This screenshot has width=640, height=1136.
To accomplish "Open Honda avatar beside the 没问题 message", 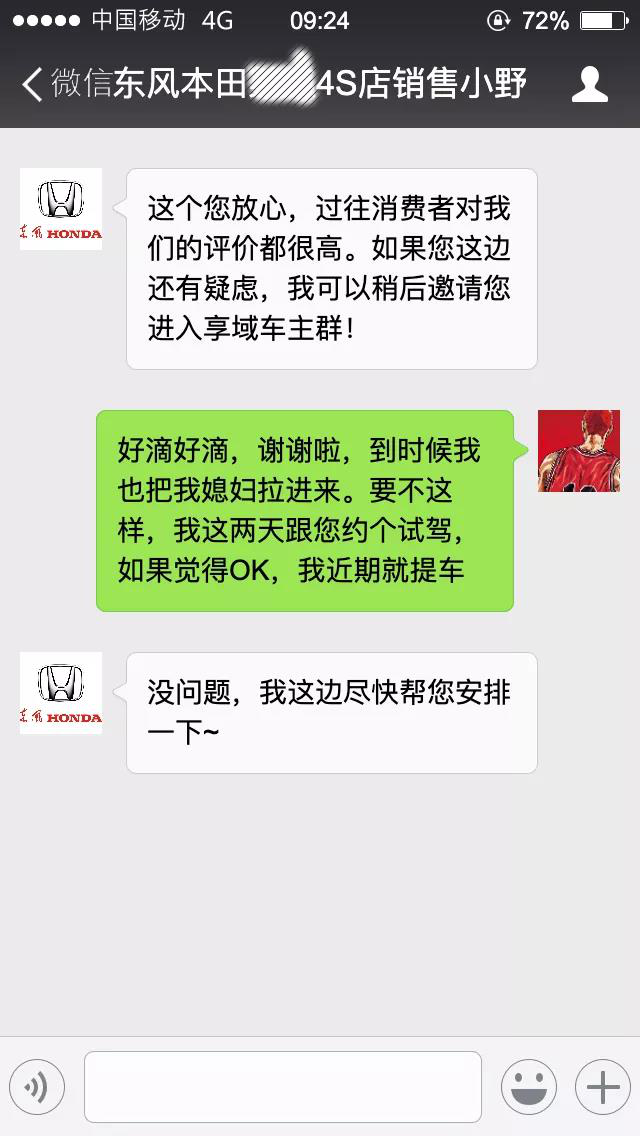I will point(61,693).
